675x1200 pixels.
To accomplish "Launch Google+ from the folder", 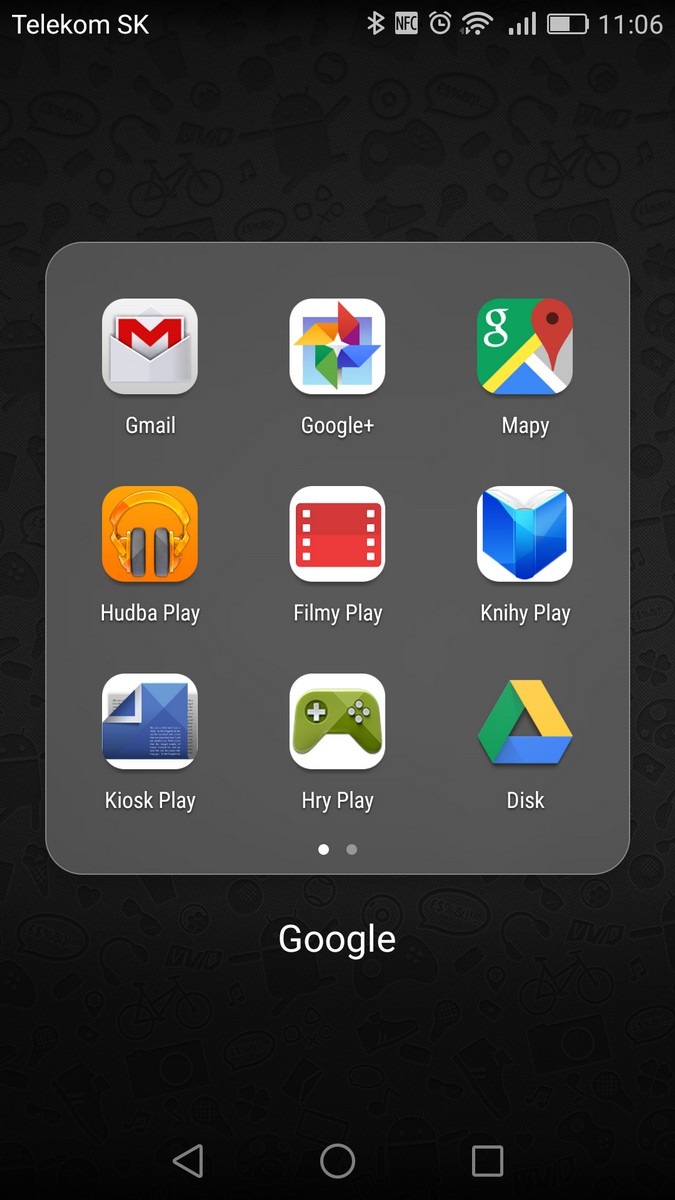I will pyautogui.click(x=337, y=347).
